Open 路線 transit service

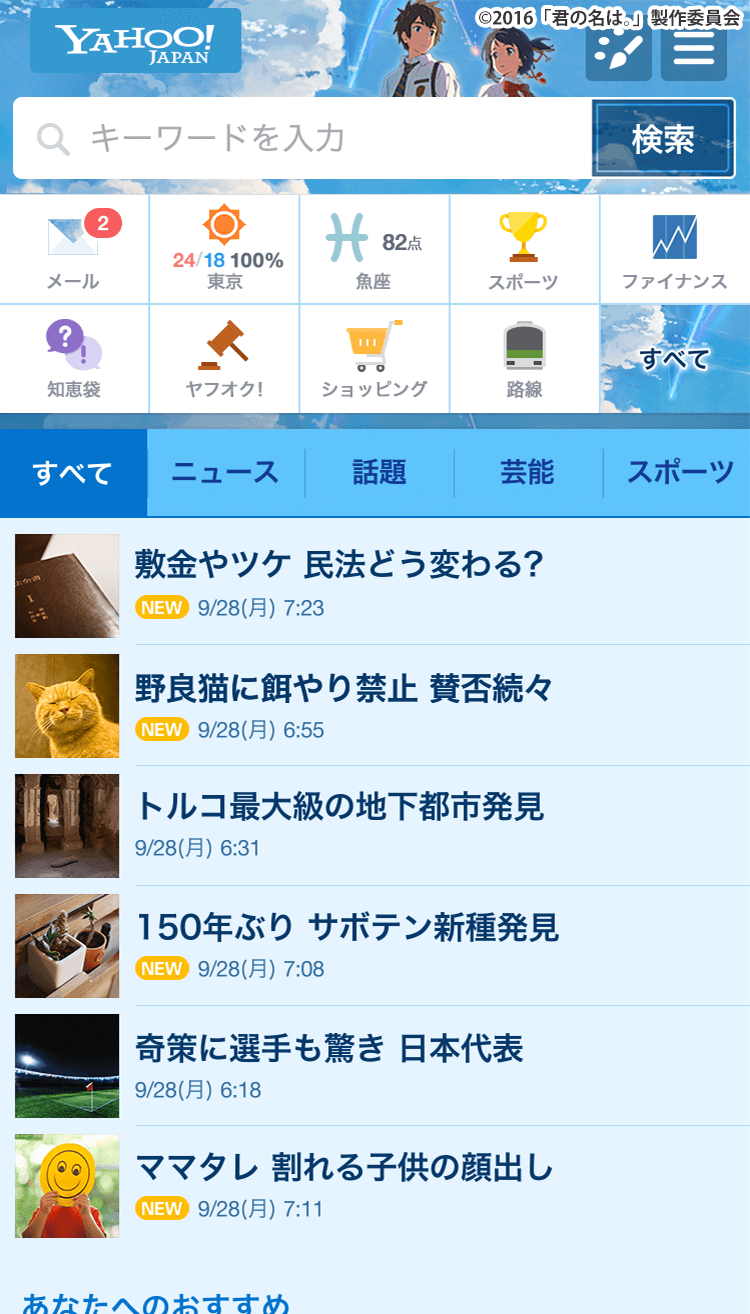pyautogui.click(x=524, y=359)
